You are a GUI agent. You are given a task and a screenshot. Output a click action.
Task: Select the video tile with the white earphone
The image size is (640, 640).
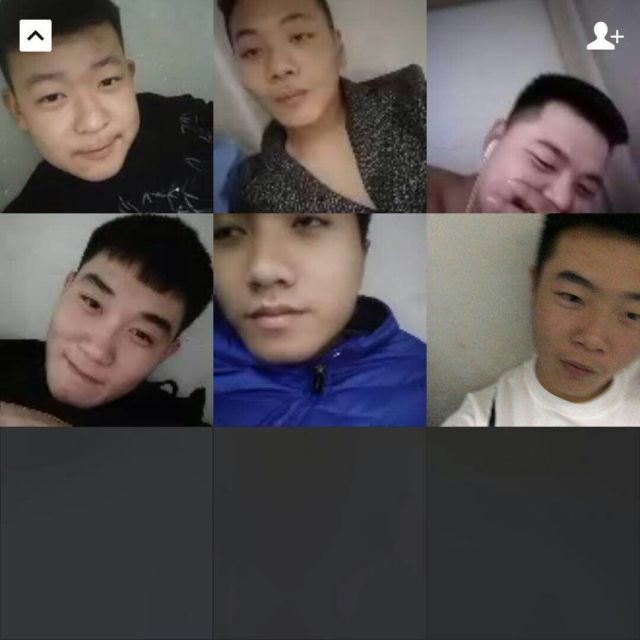533,120
